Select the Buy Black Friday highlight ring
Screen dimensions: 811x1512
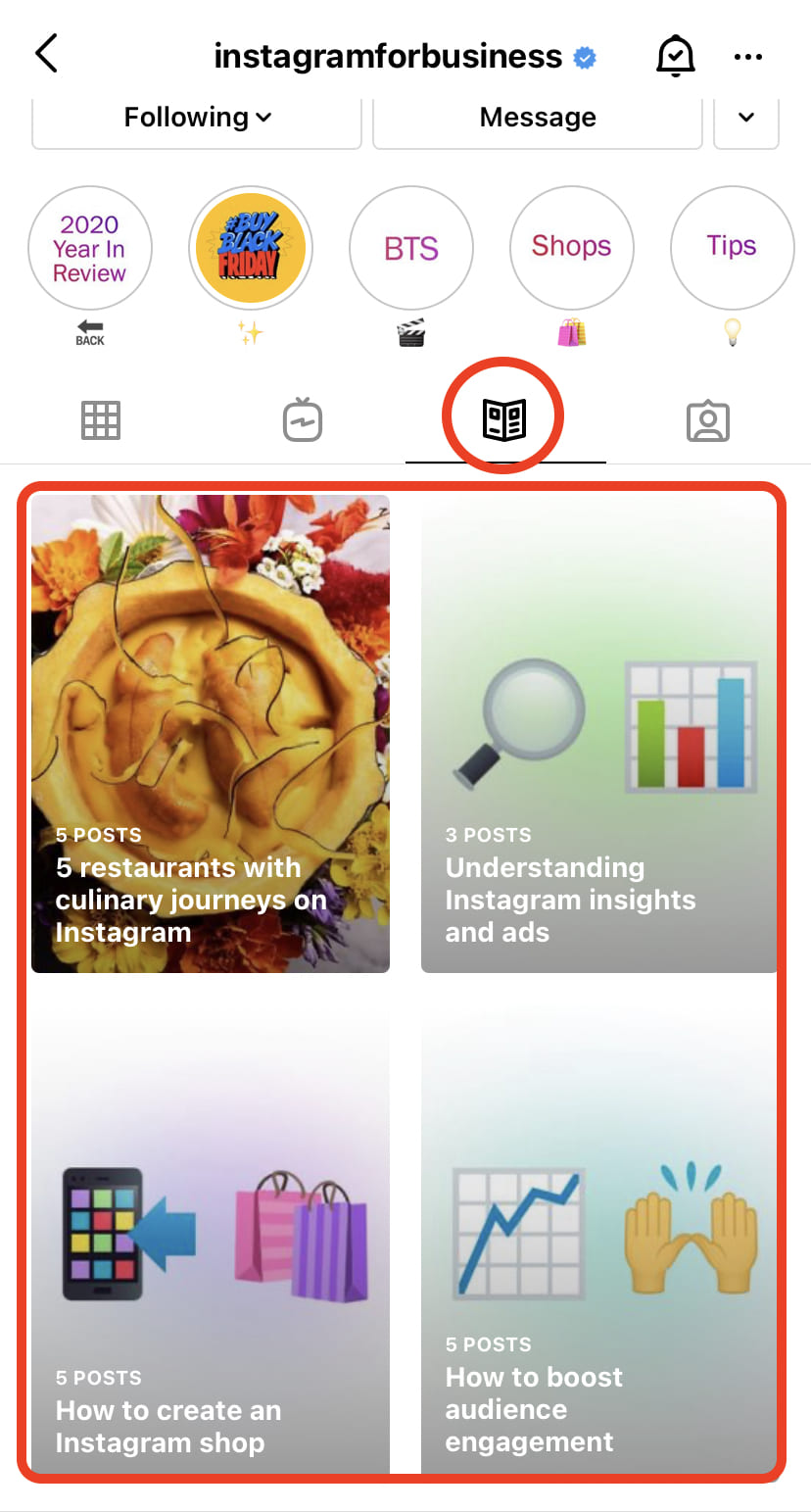pos(251,248)
